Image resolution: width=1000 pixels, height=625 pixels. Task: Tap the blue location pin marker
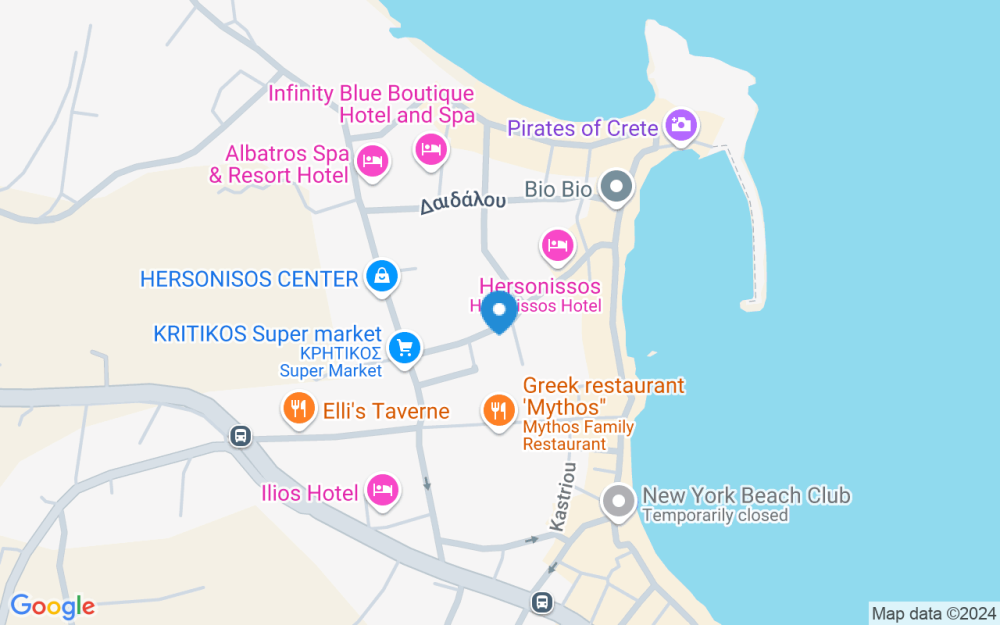pos(499,311)
